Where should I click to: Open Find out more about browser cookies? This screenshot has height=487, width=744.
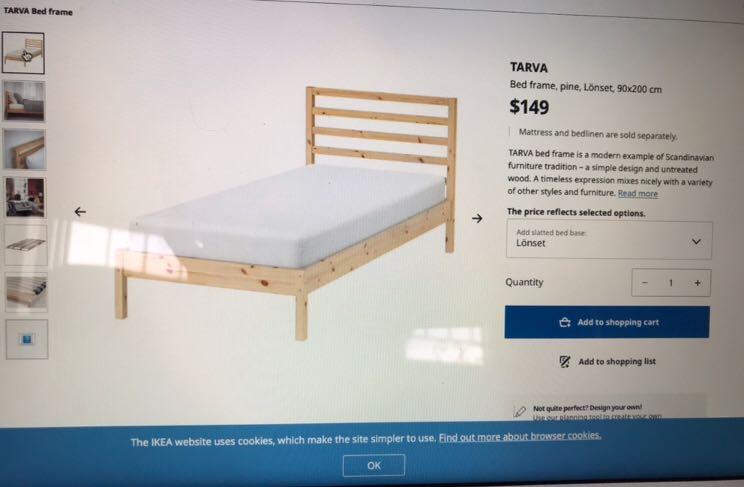click(x=519, y=437)
